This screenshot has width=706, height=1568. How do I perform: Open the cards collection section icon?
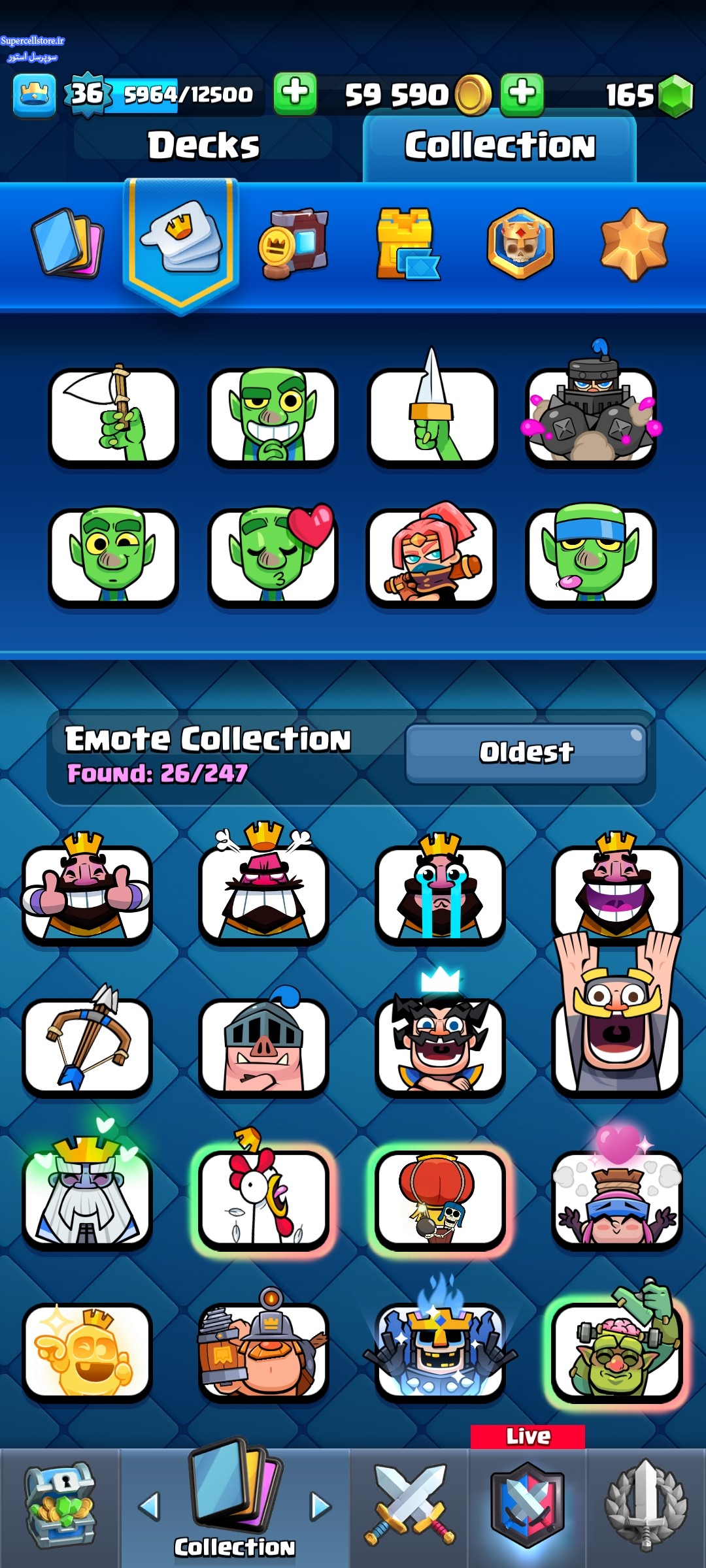[x=68, y=243]
